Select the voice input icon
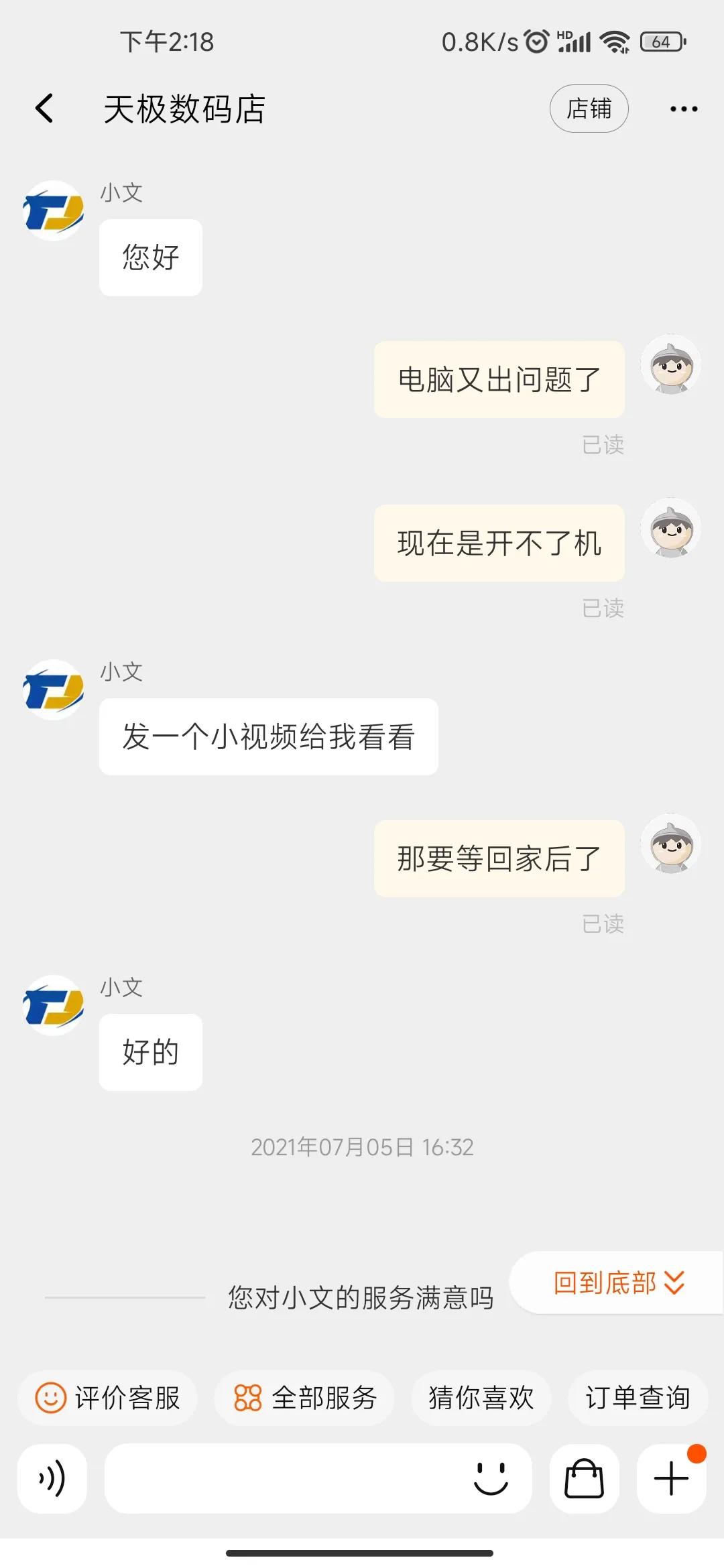 coord(53,1479)
